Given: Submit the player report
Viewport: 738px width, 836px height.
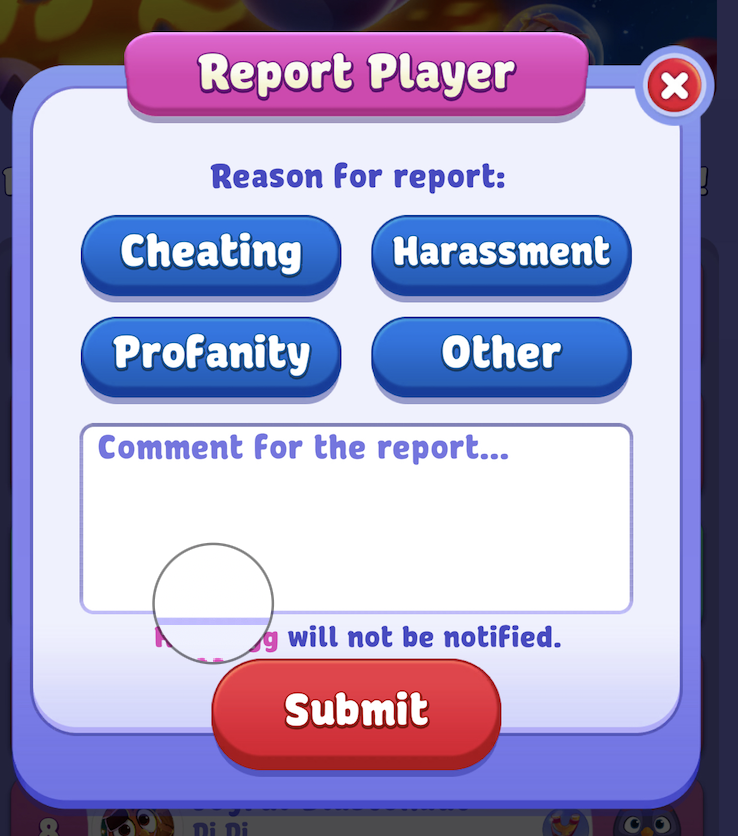Looking at the screenshot, I should (x=356, y=709).
